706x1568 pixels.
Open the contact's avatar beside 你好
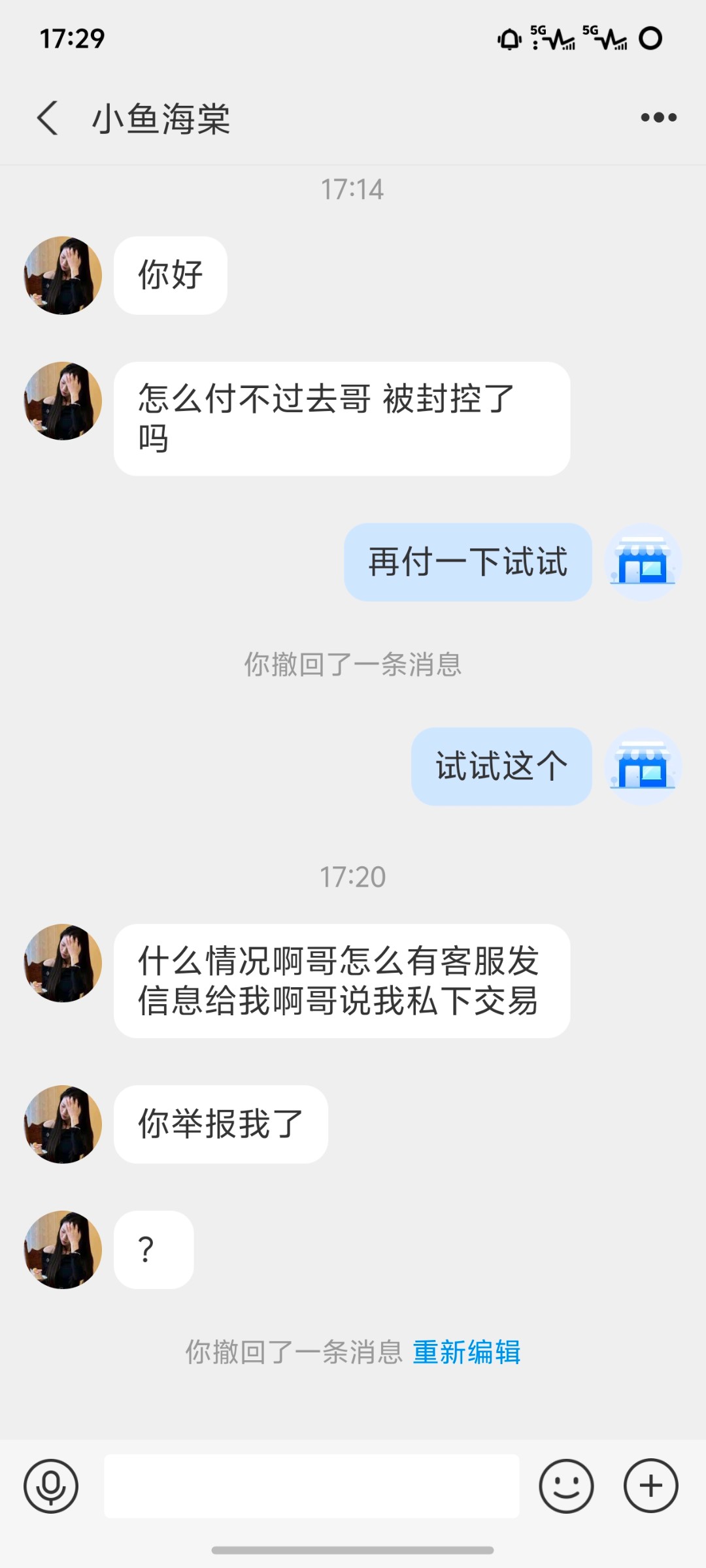(63, 275)
